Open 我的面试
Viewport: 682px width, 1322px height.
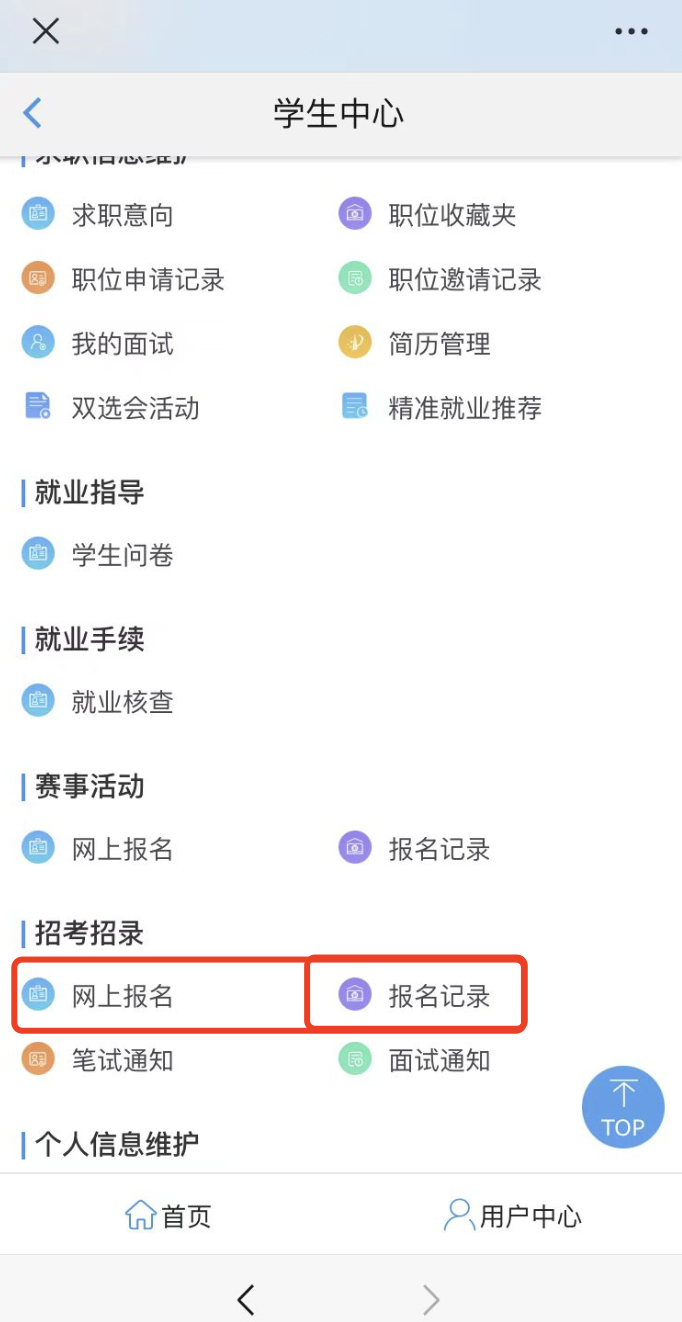coord(122,345)
